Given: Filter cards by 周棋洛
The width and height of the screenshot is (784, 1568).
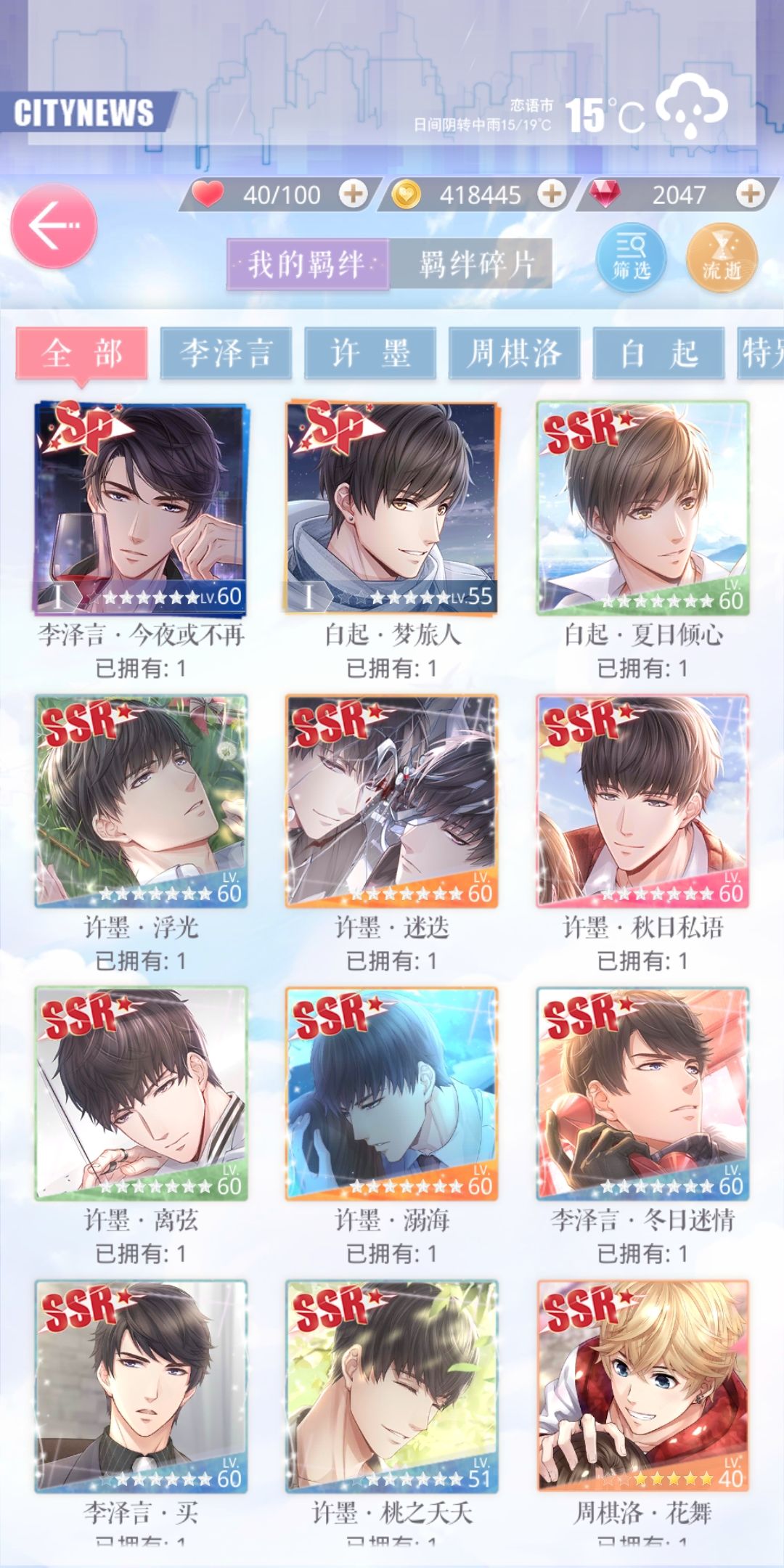Looking at the screenshot, I should pyautogui.click(x=515, y=353).
